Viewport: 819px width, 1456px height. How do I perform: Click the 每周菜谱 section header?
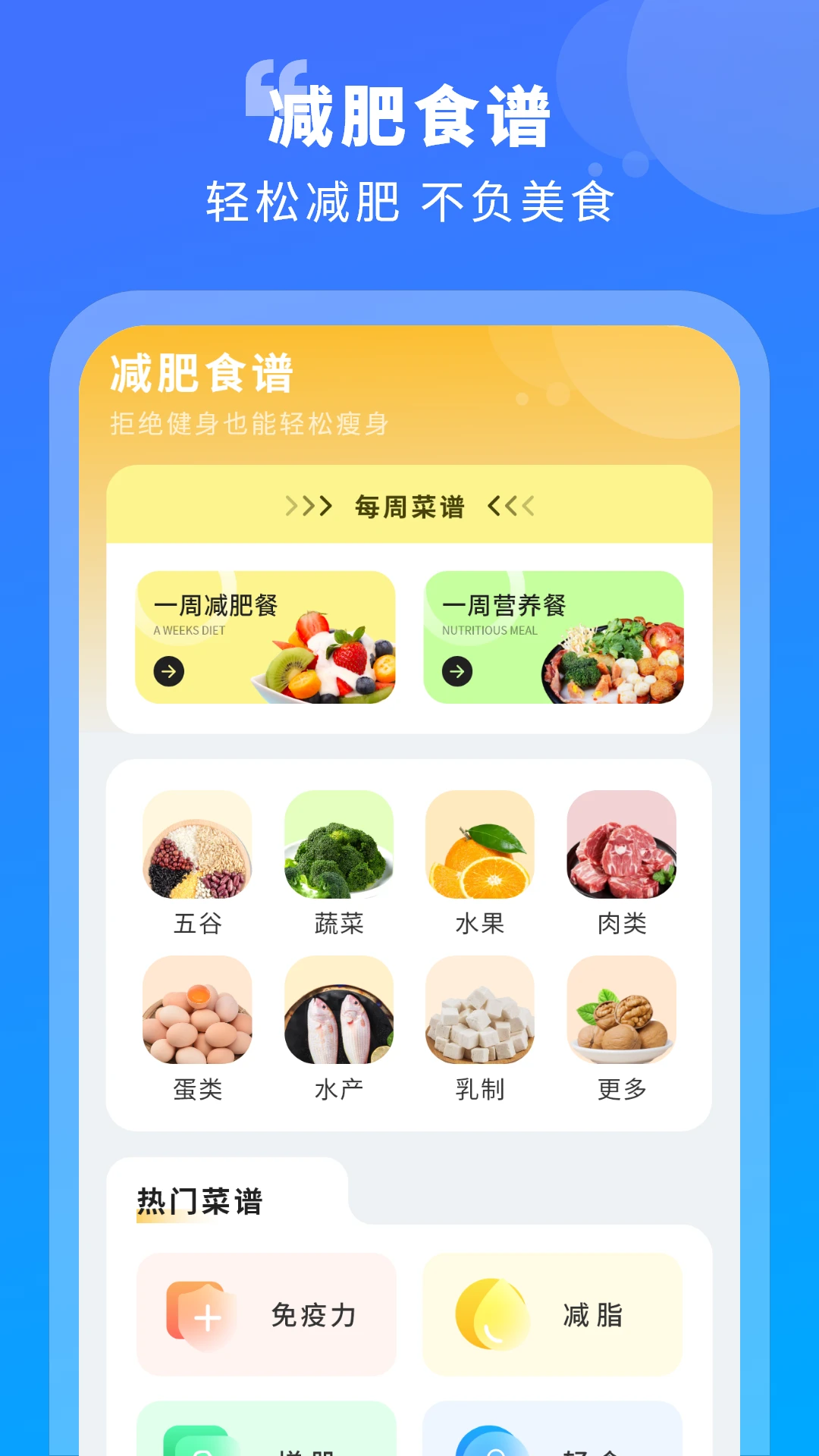click(409, 505)
